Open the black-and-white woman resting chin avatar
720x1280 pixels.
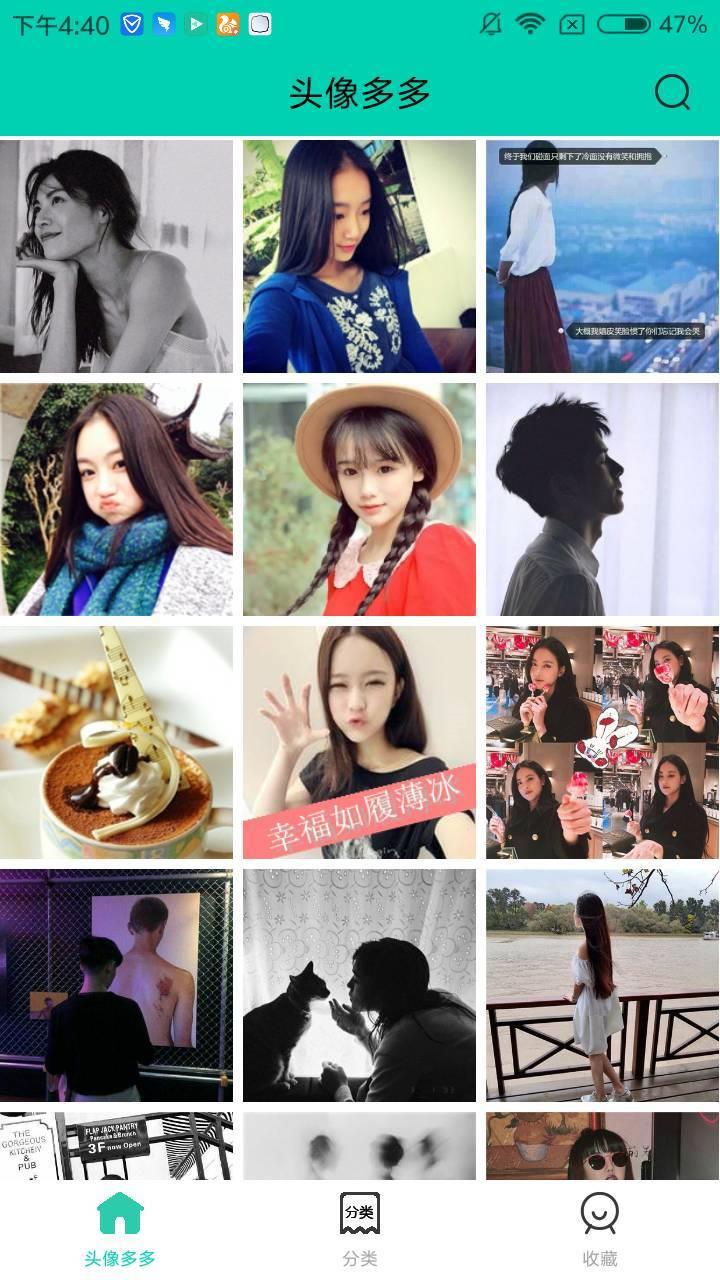[116, 256]
